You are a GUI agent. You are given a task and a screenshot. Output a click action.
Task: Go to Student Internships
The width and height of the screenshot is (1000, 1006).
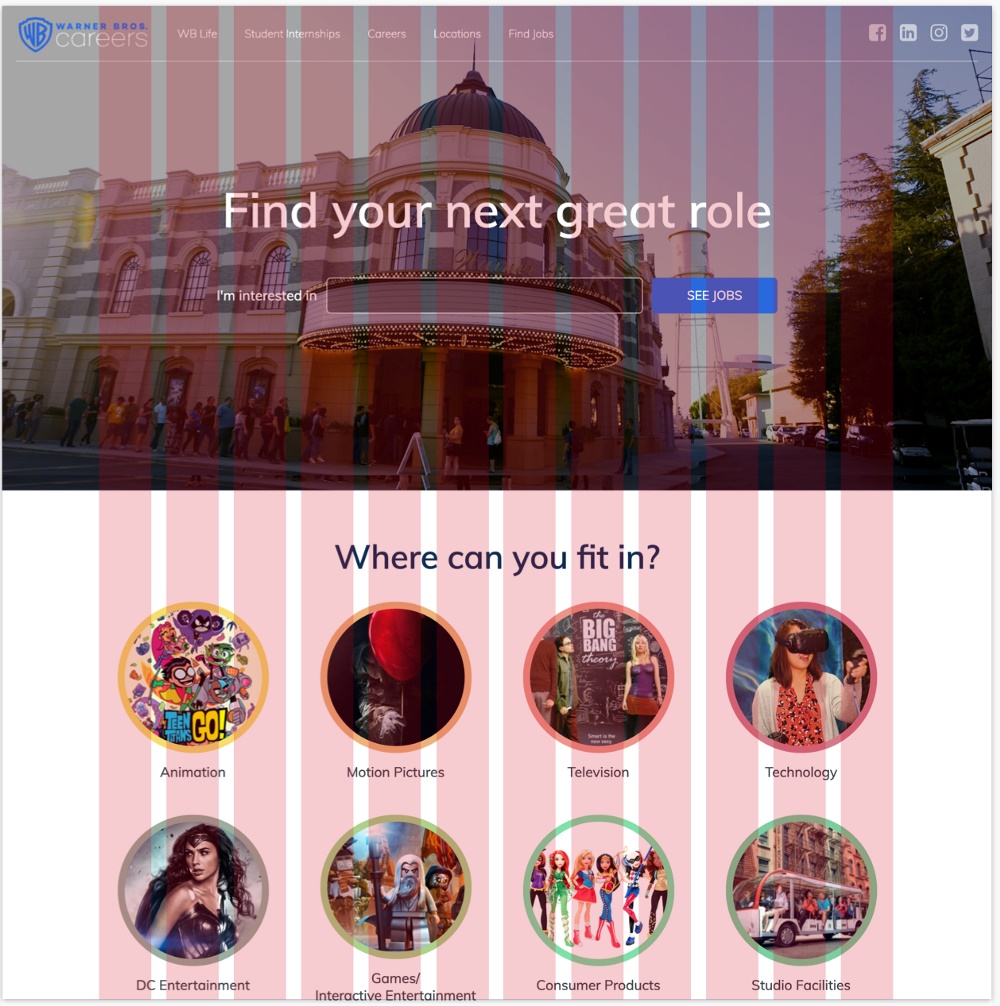tap(292, 34)
